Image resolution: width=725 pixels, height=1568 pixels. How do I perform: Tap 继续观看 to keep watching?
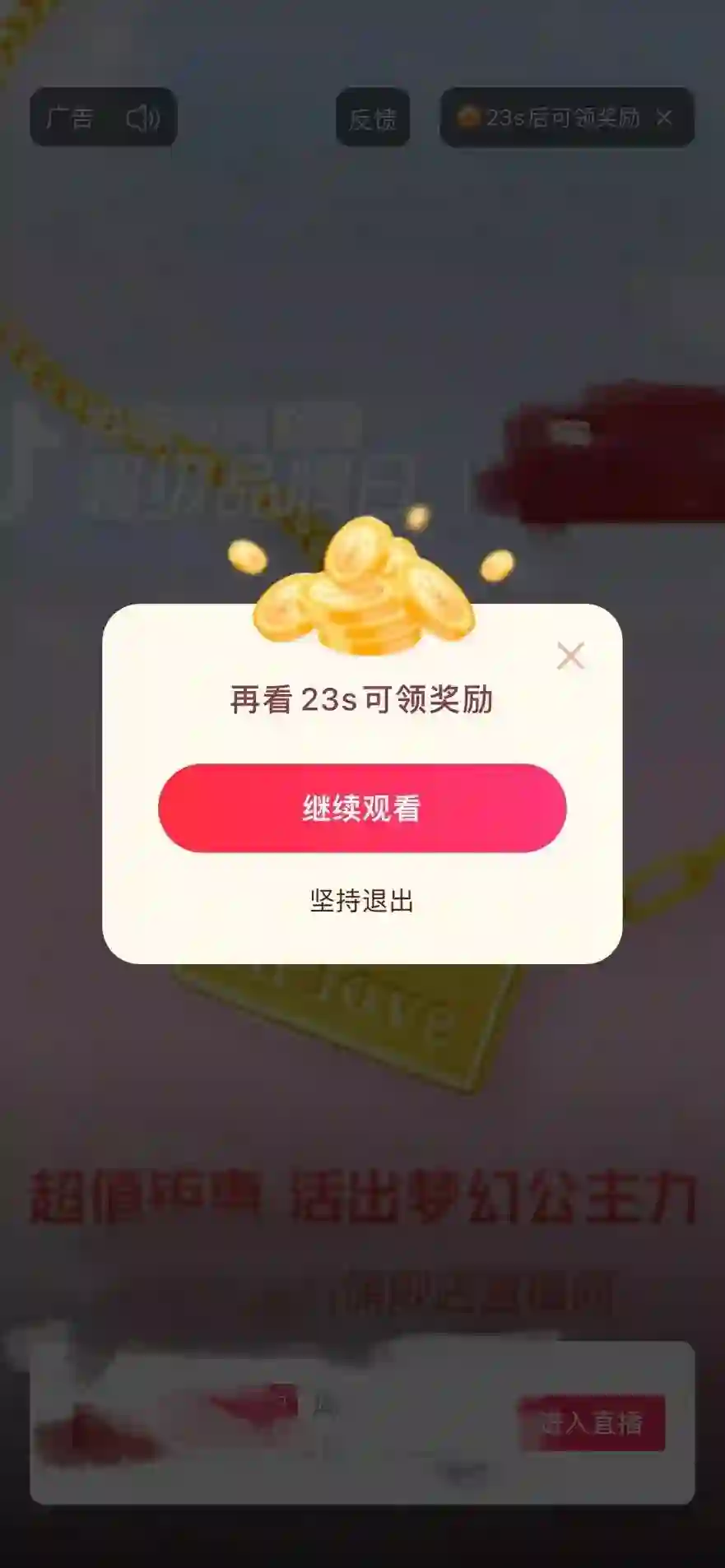(362, 808)
